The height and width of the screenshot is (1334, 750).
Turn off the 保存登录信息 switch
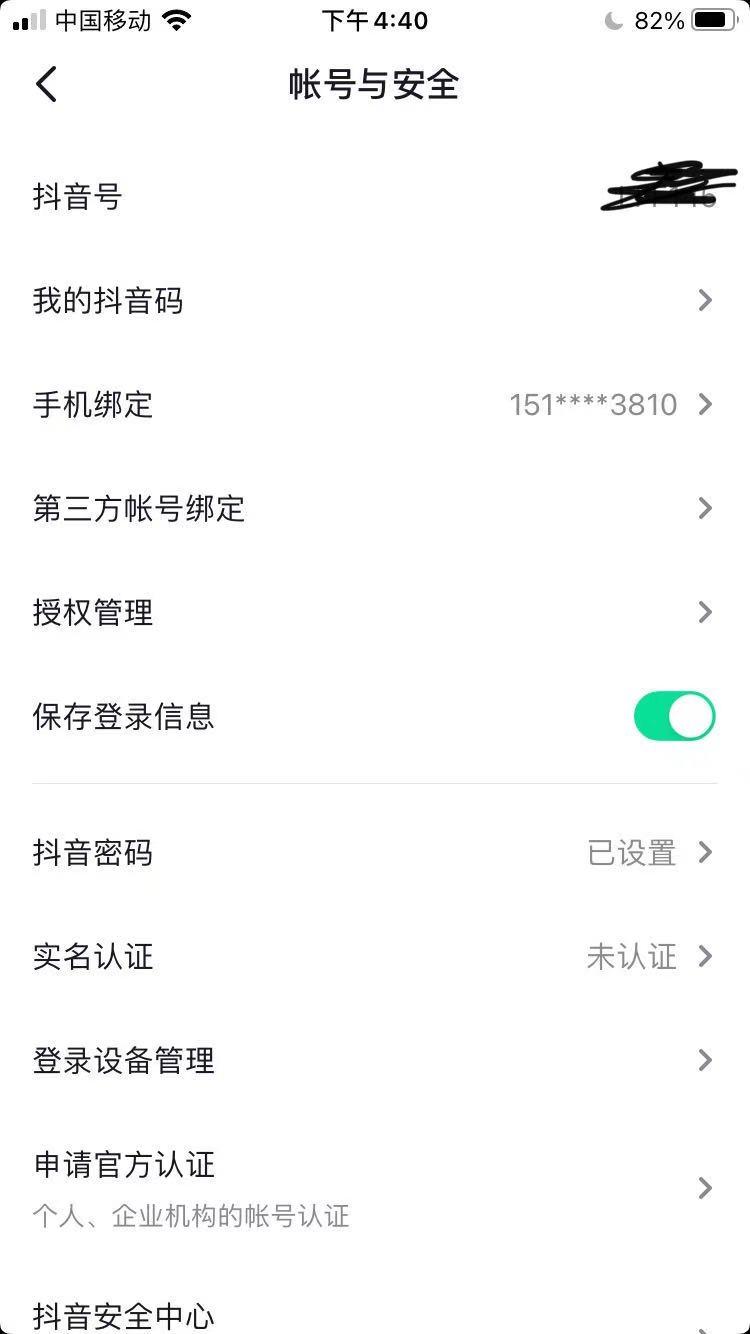point(675,716)
